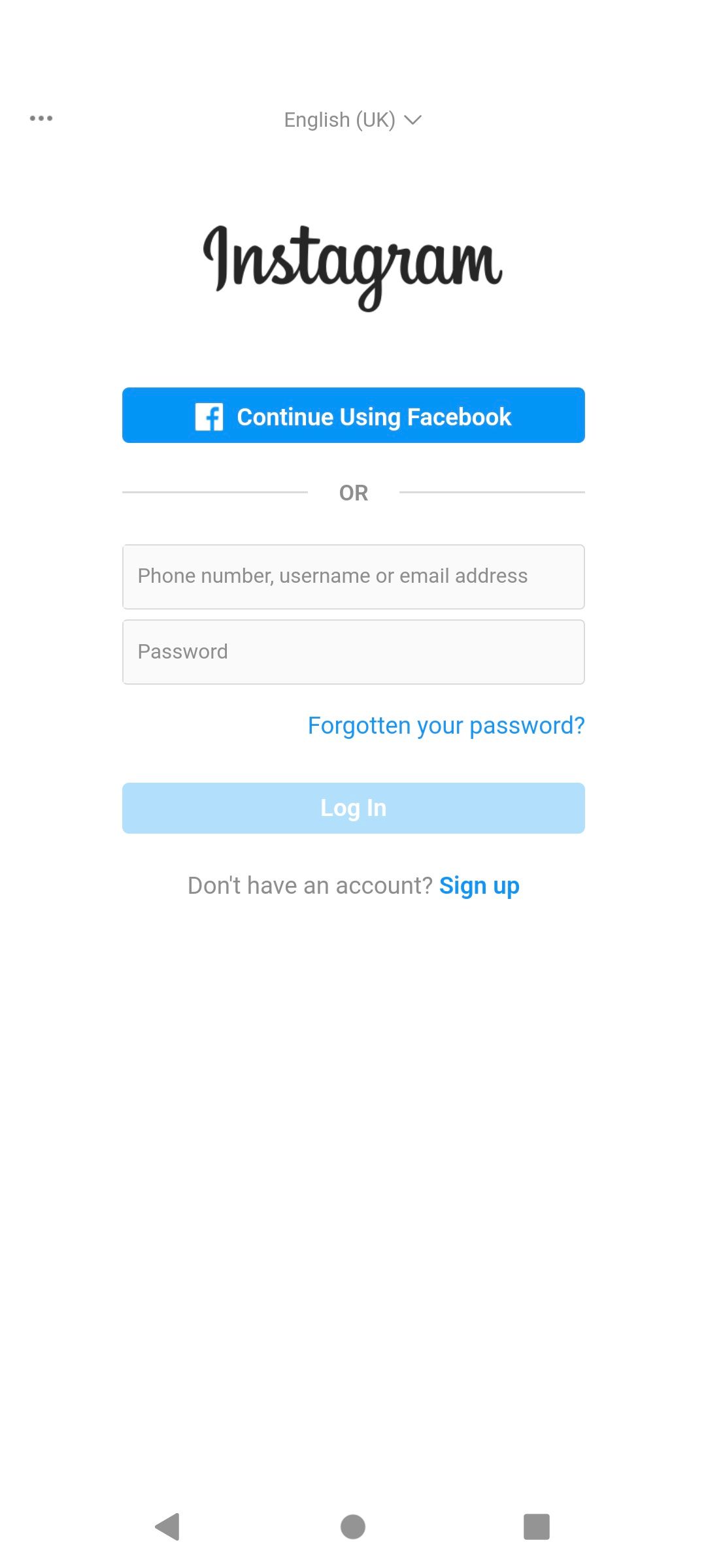Tap the grey divider line beside OR
This screenshot has width=706, height=1568.
click(x=216, y=493)
